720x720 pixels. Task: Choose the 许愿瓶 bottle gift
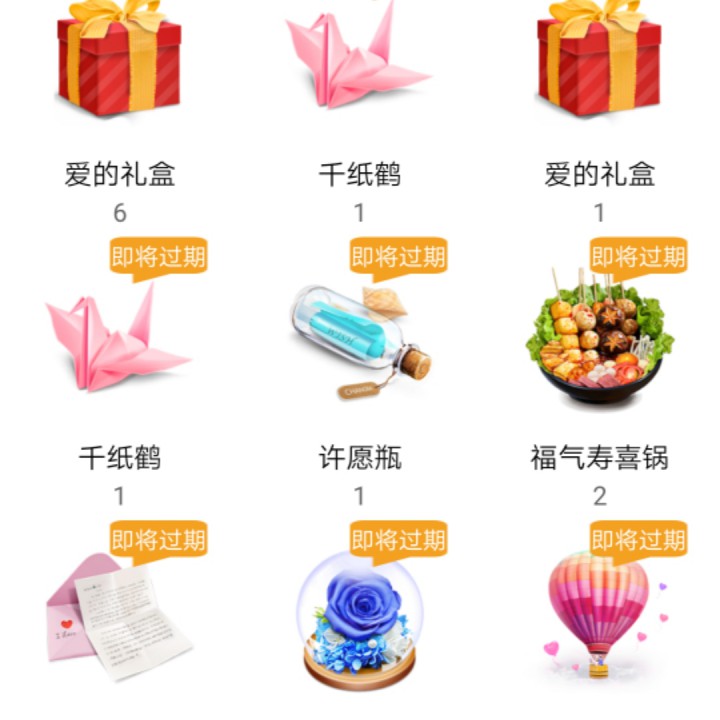(360, 345)
